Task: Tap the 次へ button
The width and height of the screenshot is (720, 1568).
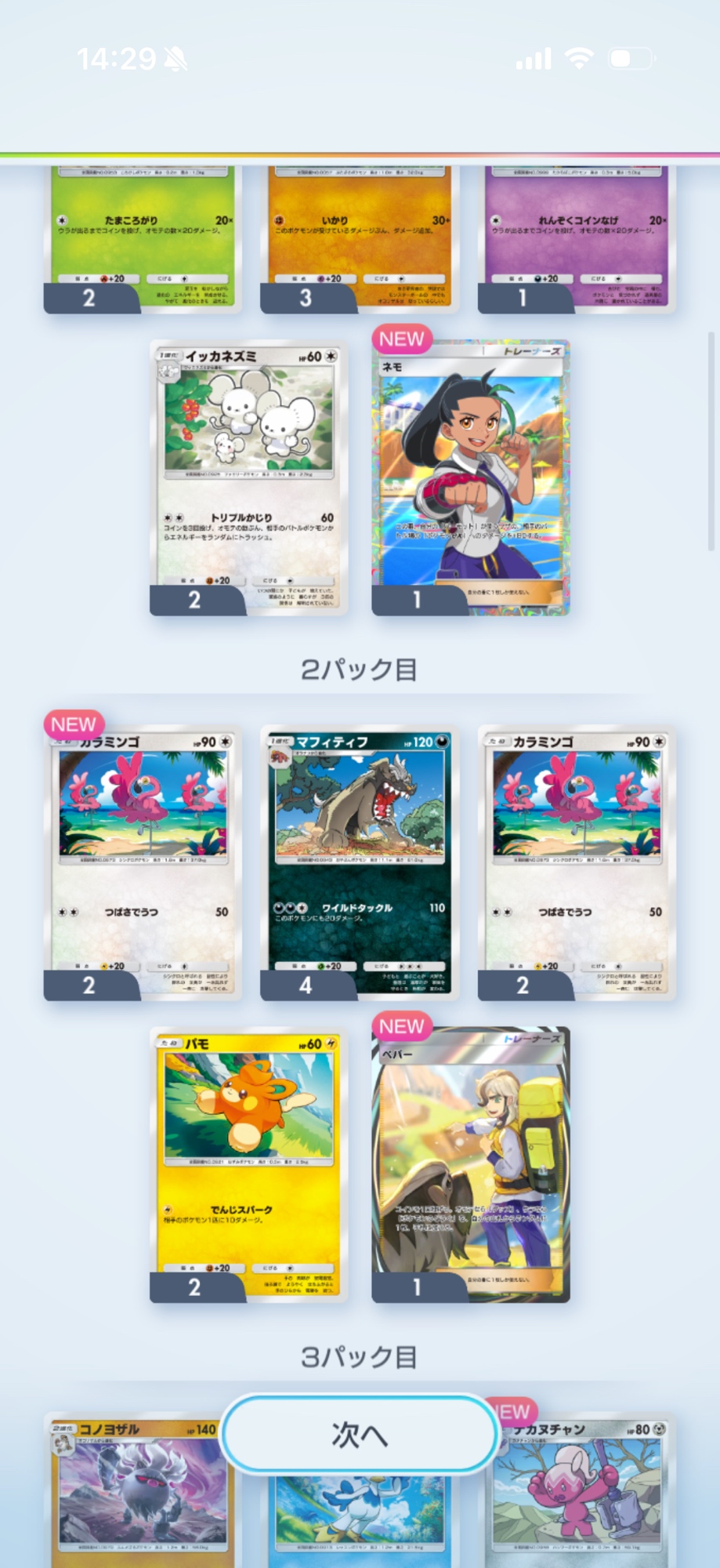Action: (360, 1434)
